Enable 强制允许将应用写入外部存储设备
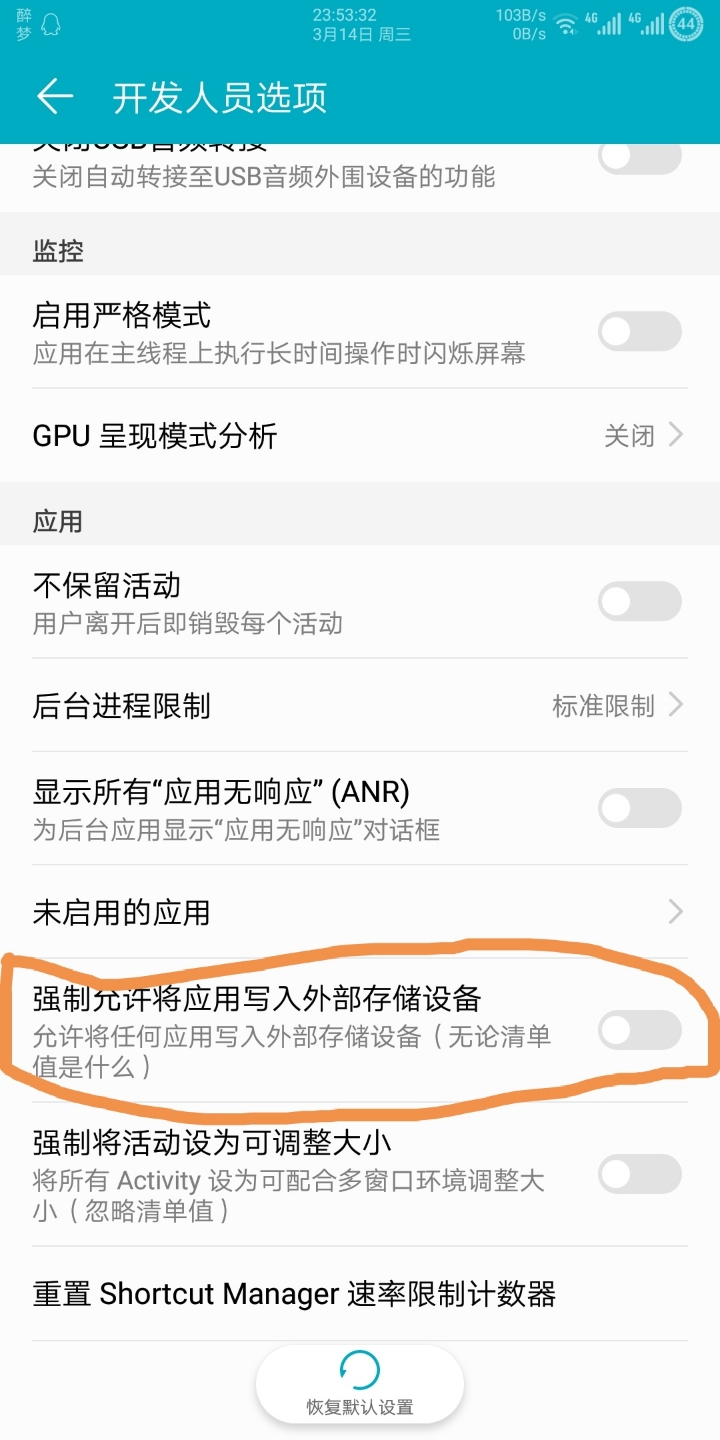720x1440 pixels. [640, 1030]
